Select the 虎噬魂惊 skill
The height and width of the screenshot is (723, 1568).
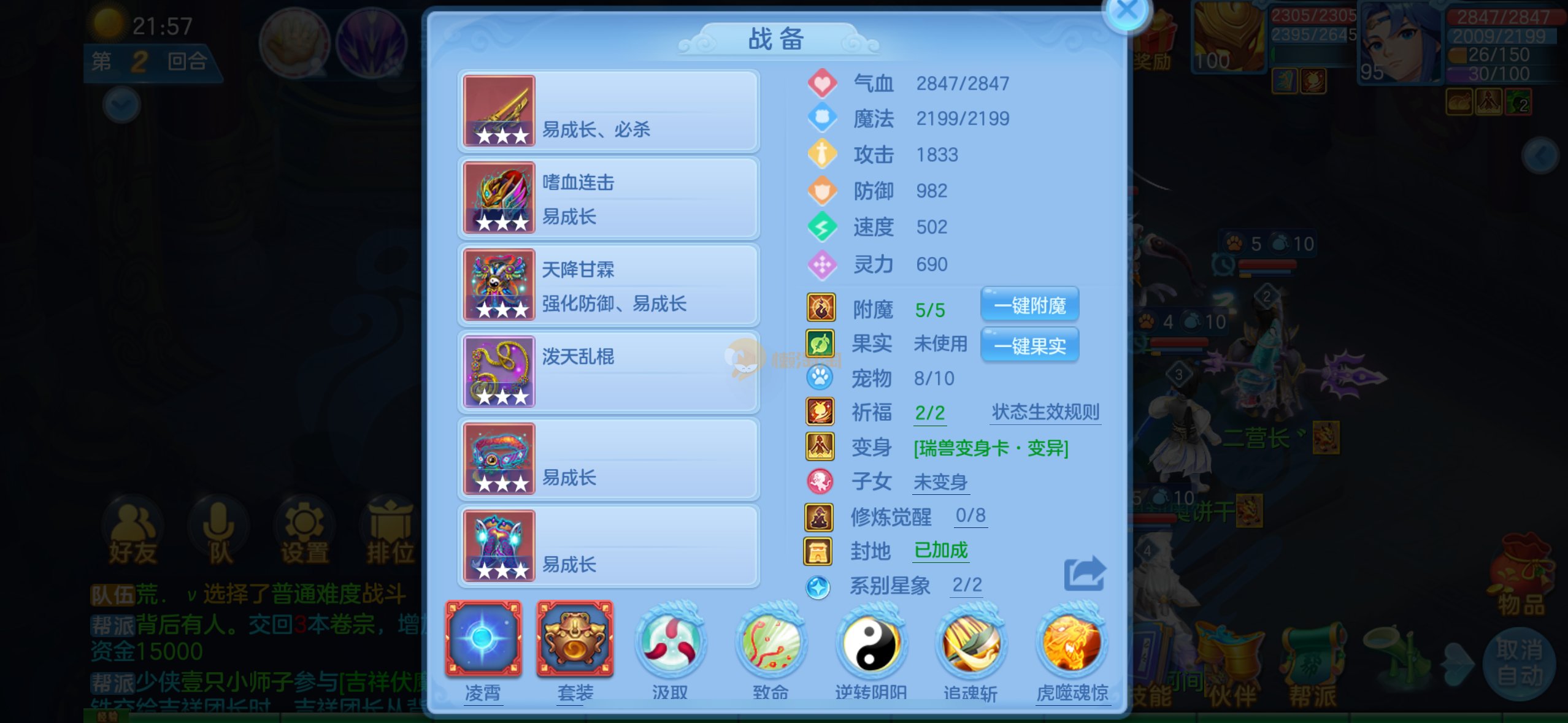tap(1072, 643)
